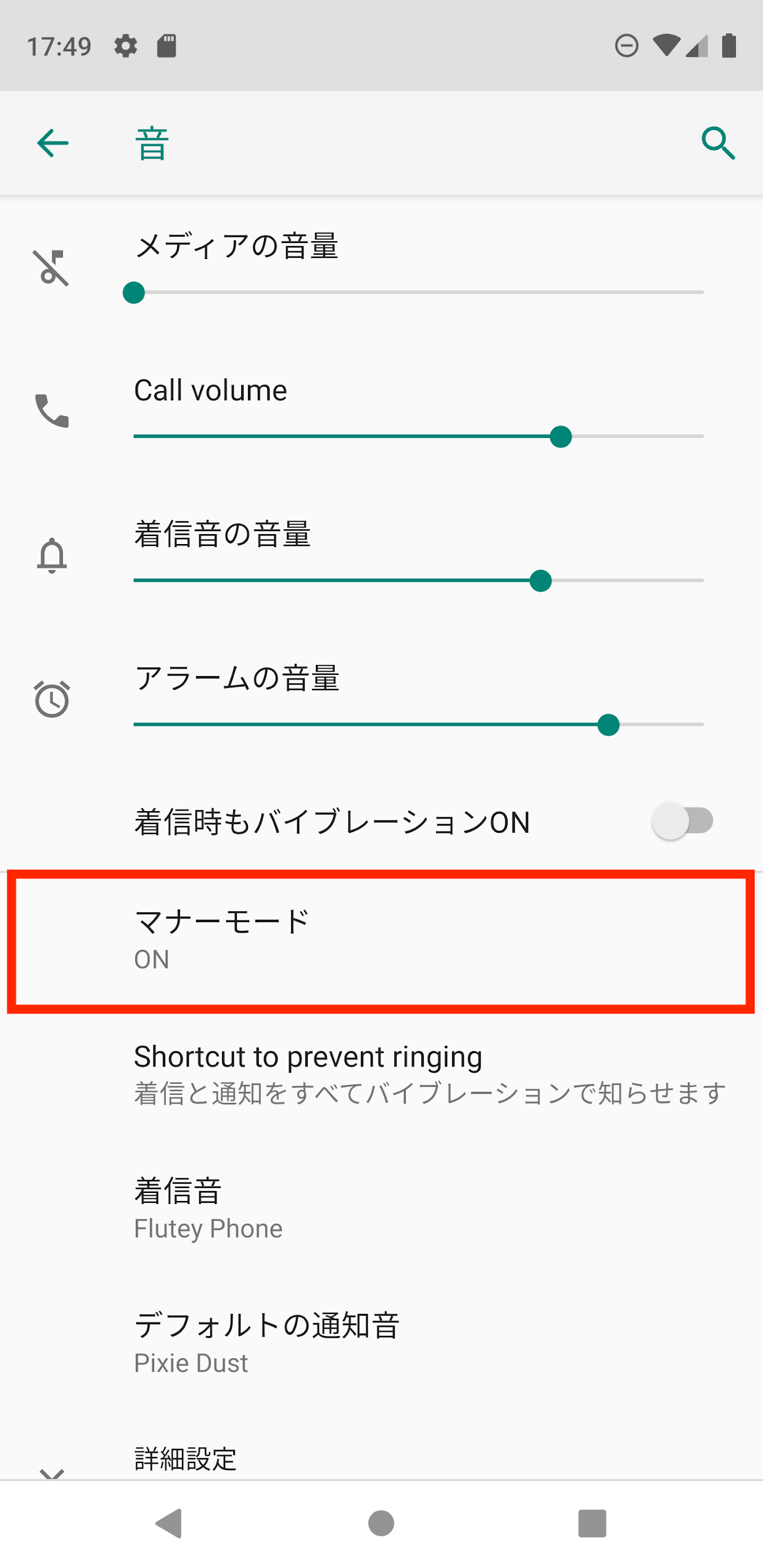
Task: Toggle 着信時もバイブレーションON switch
Action: tap(682, 821)
